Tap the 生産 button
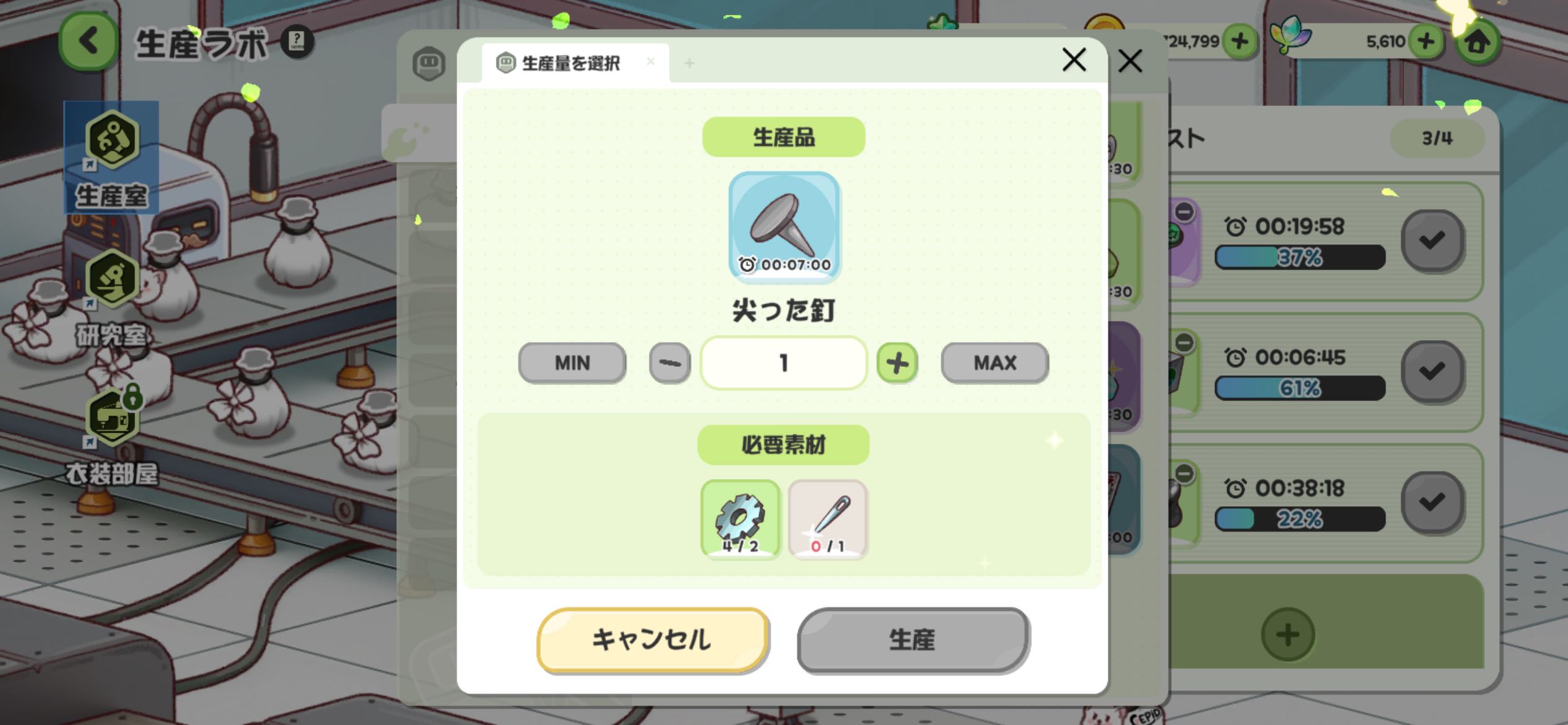The height and width of the screenshot is (725, 1568). 913,639
